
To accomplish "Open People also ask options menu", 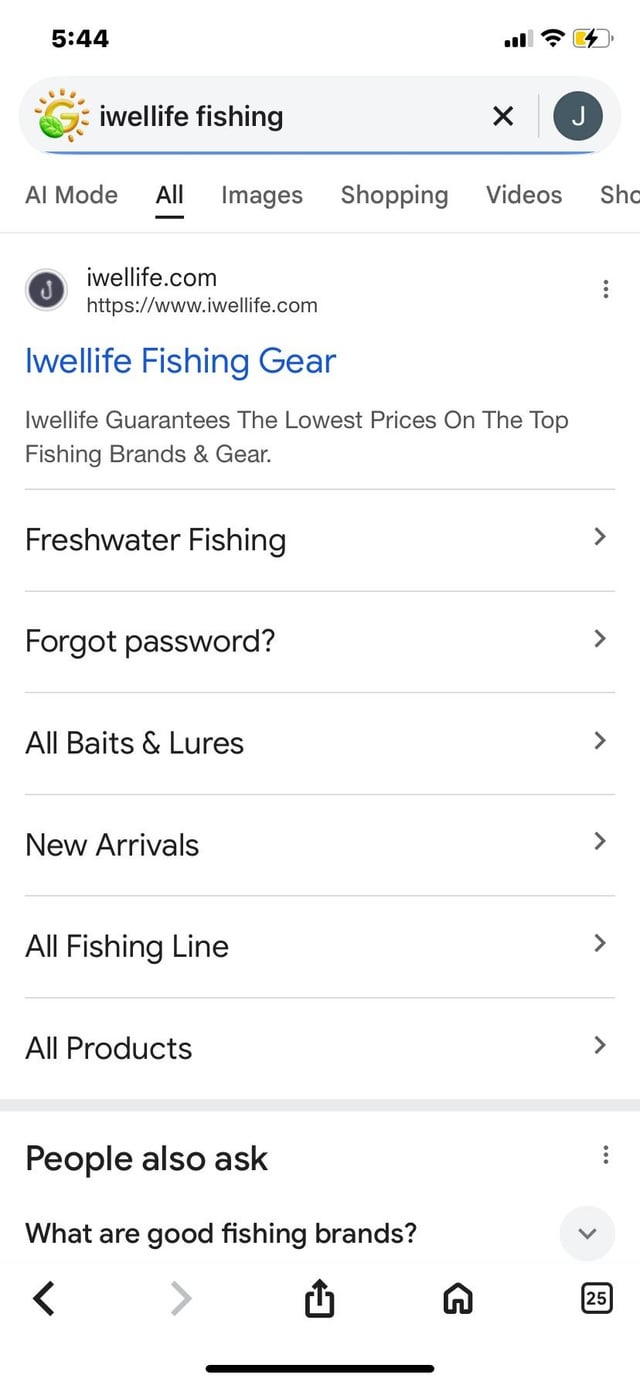I will click(x=605, y=1157).
